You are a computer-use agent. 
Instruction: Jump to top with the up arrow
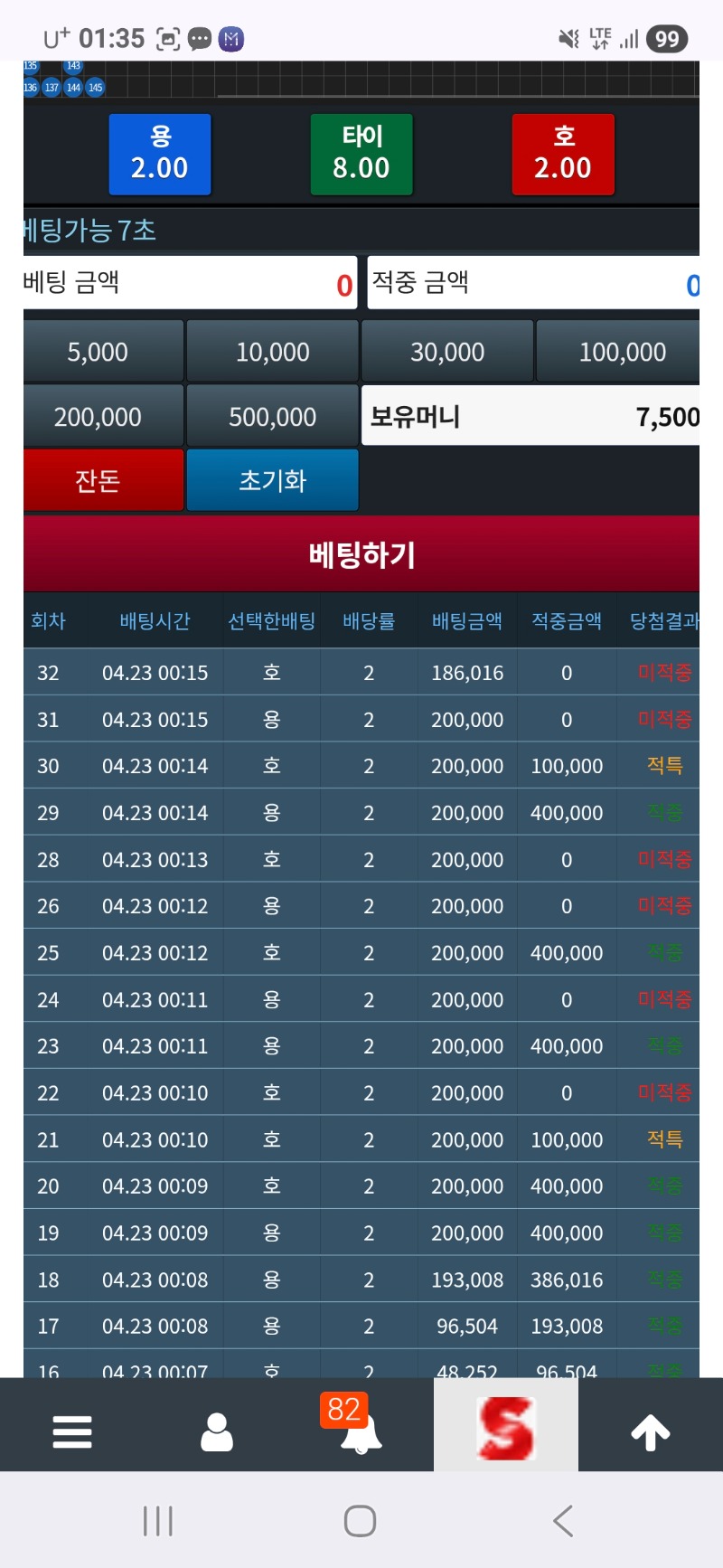click(x=651, y=1431)
